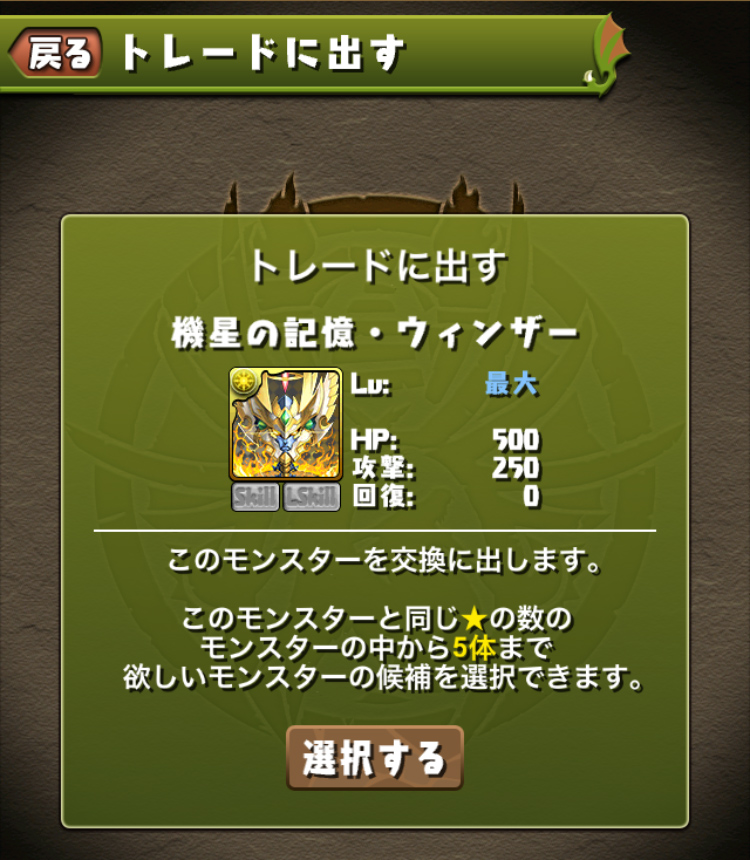Tap the 選択する button
The height and width of the screenshot is (860, 750).
pos(375,758)
